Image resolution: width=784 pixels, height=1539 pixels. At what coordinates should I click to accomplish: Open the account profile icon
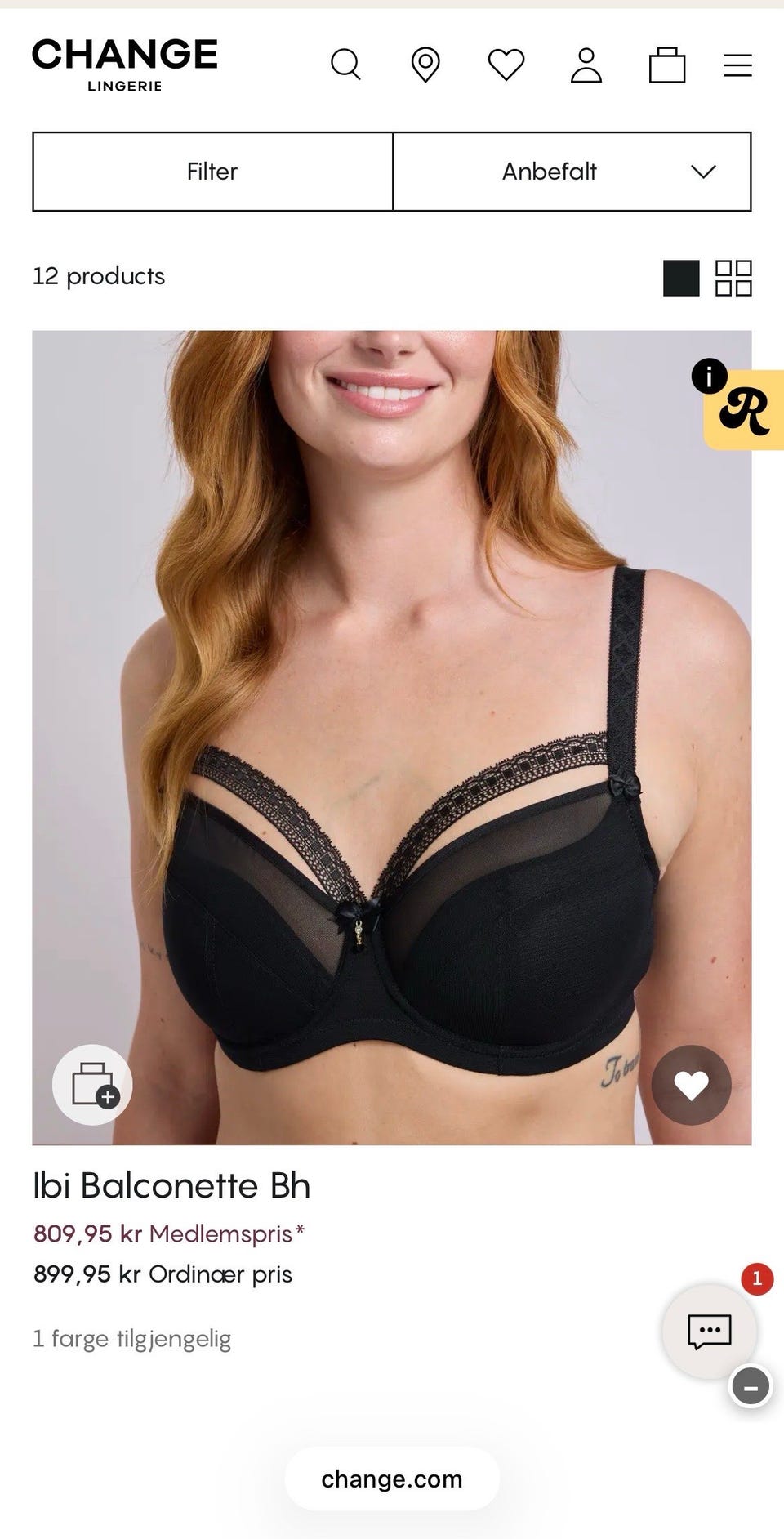tap(586, 65)
